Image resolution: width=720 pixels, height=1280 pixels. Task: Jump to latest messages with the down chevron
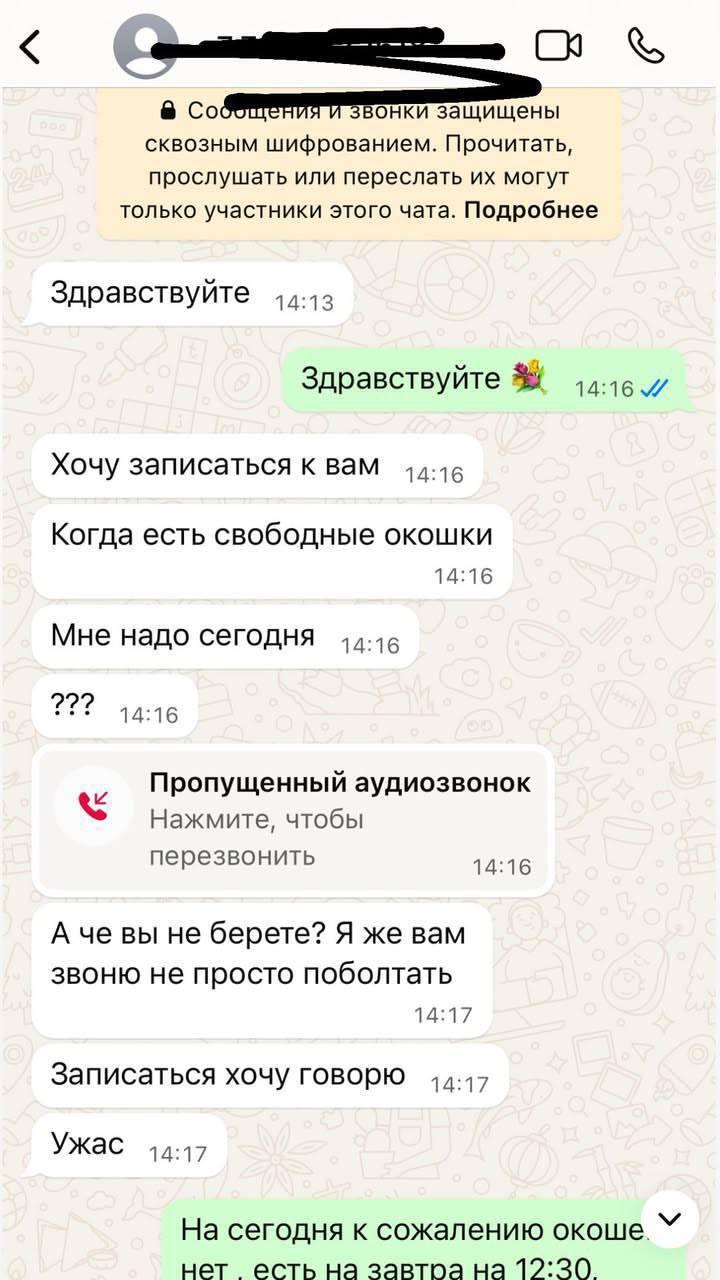tap(670, 1219)
